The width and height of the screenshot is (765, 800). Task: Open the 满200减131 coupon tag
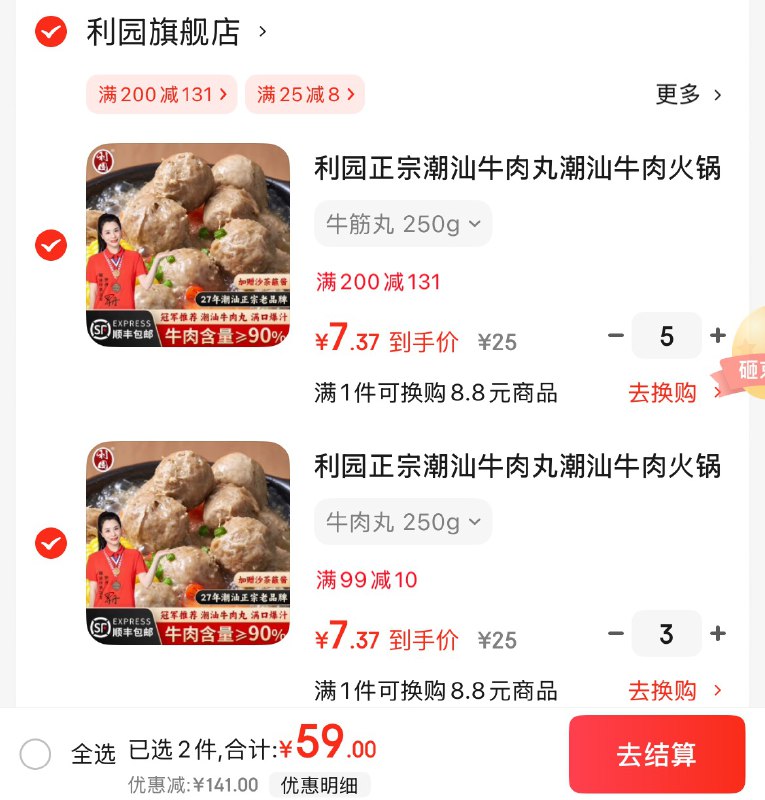[x=161, y=93]
